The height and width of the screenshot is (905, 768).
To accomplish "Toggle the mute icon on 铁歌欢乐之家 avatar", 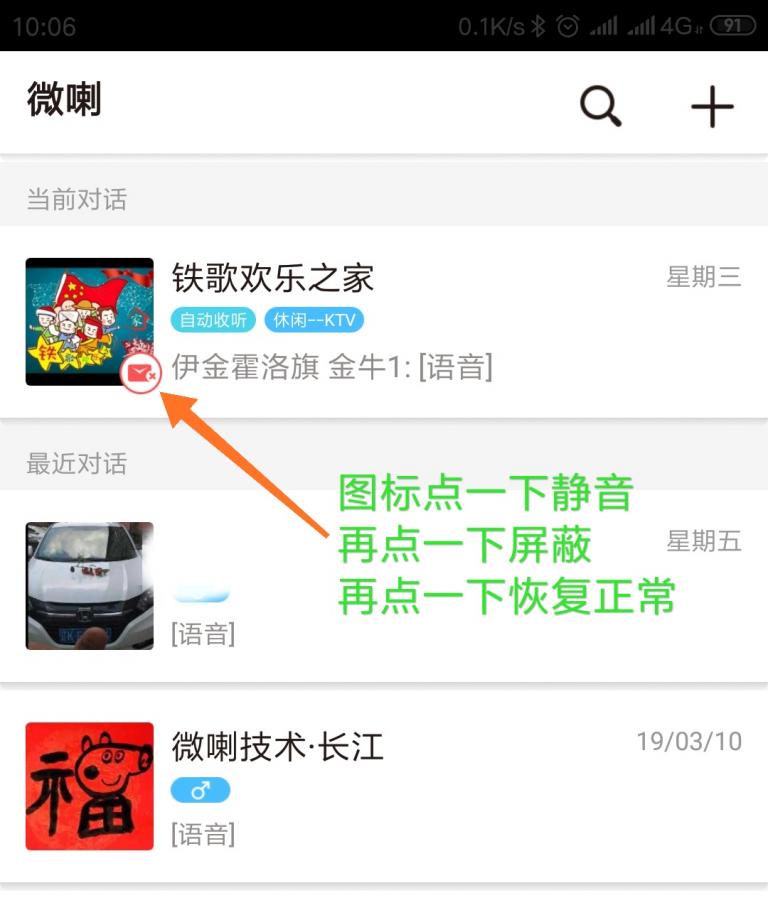I will click(141, 374).
